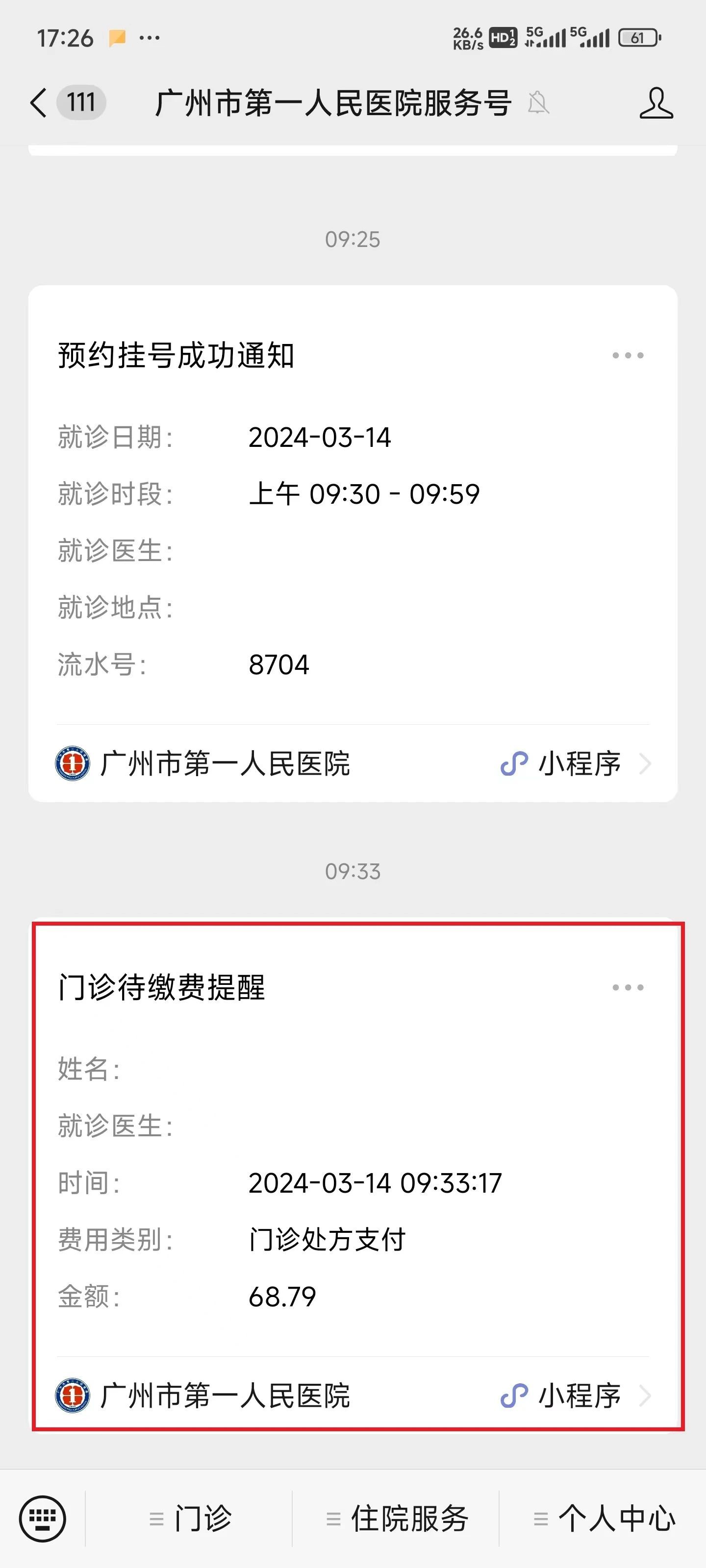Open 小程序 link under 门诊待缴费提醒

point(575,1395)
